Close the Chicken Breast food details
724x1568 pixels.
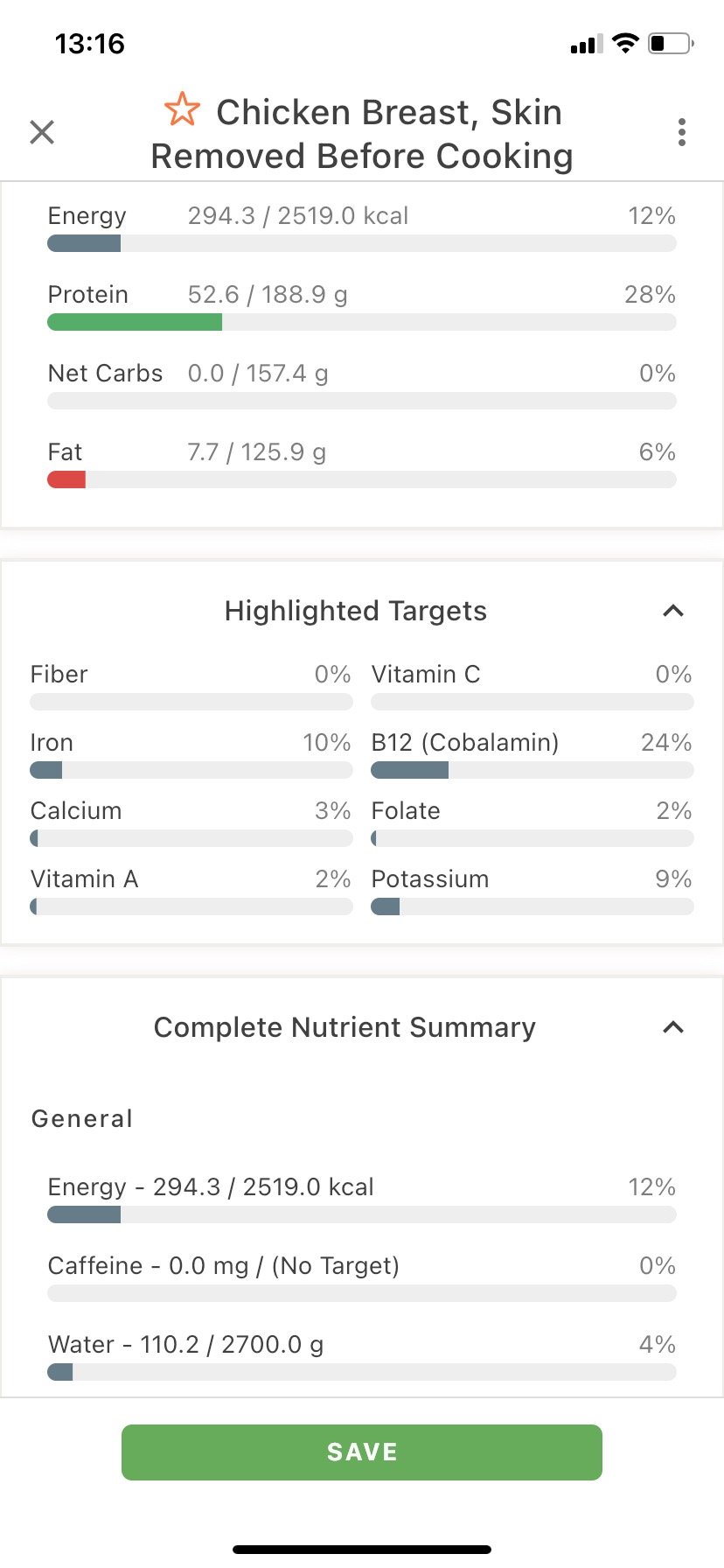click(x=42, y=132)
